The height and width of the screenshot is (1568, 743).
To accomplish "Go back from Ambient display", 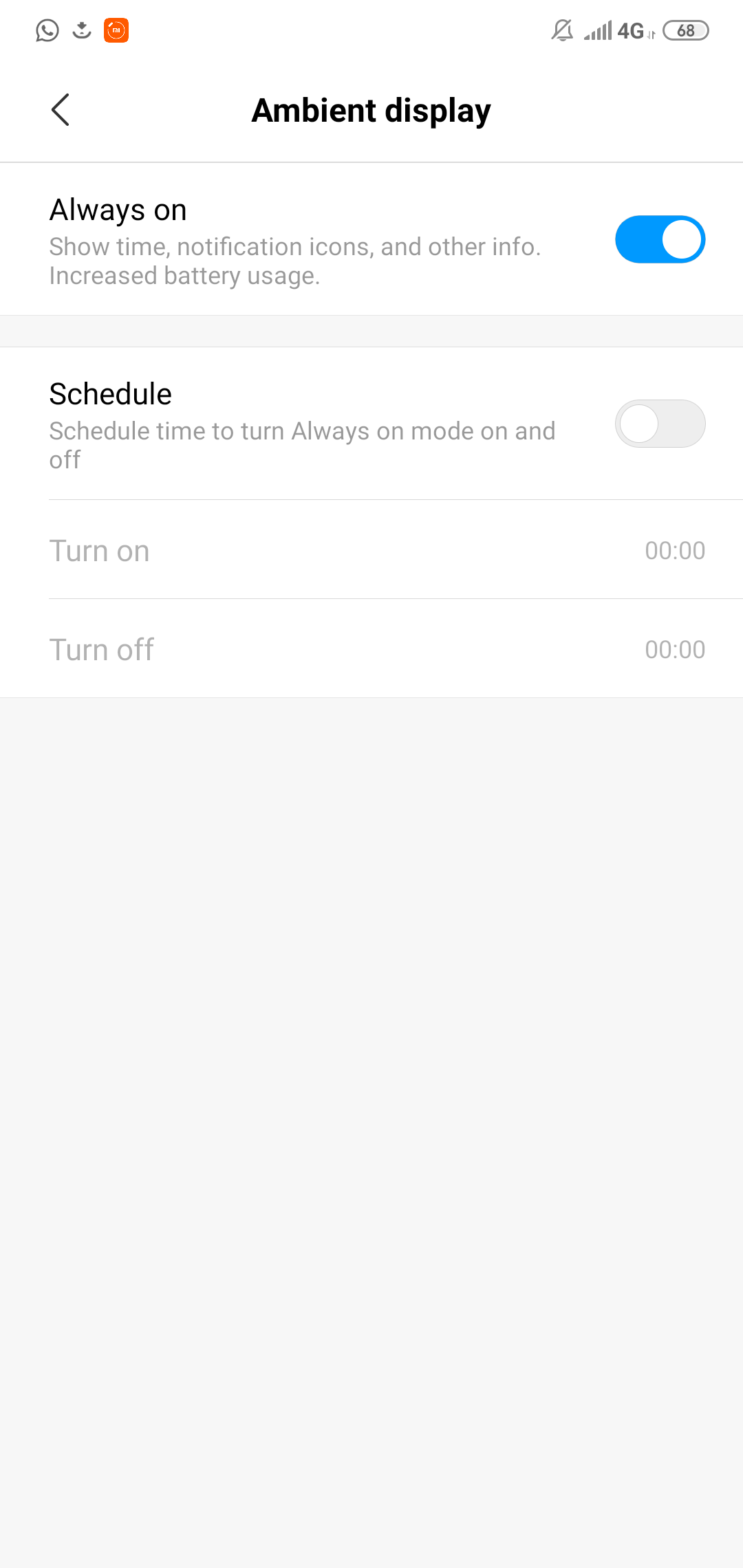I will coord(61,110).
